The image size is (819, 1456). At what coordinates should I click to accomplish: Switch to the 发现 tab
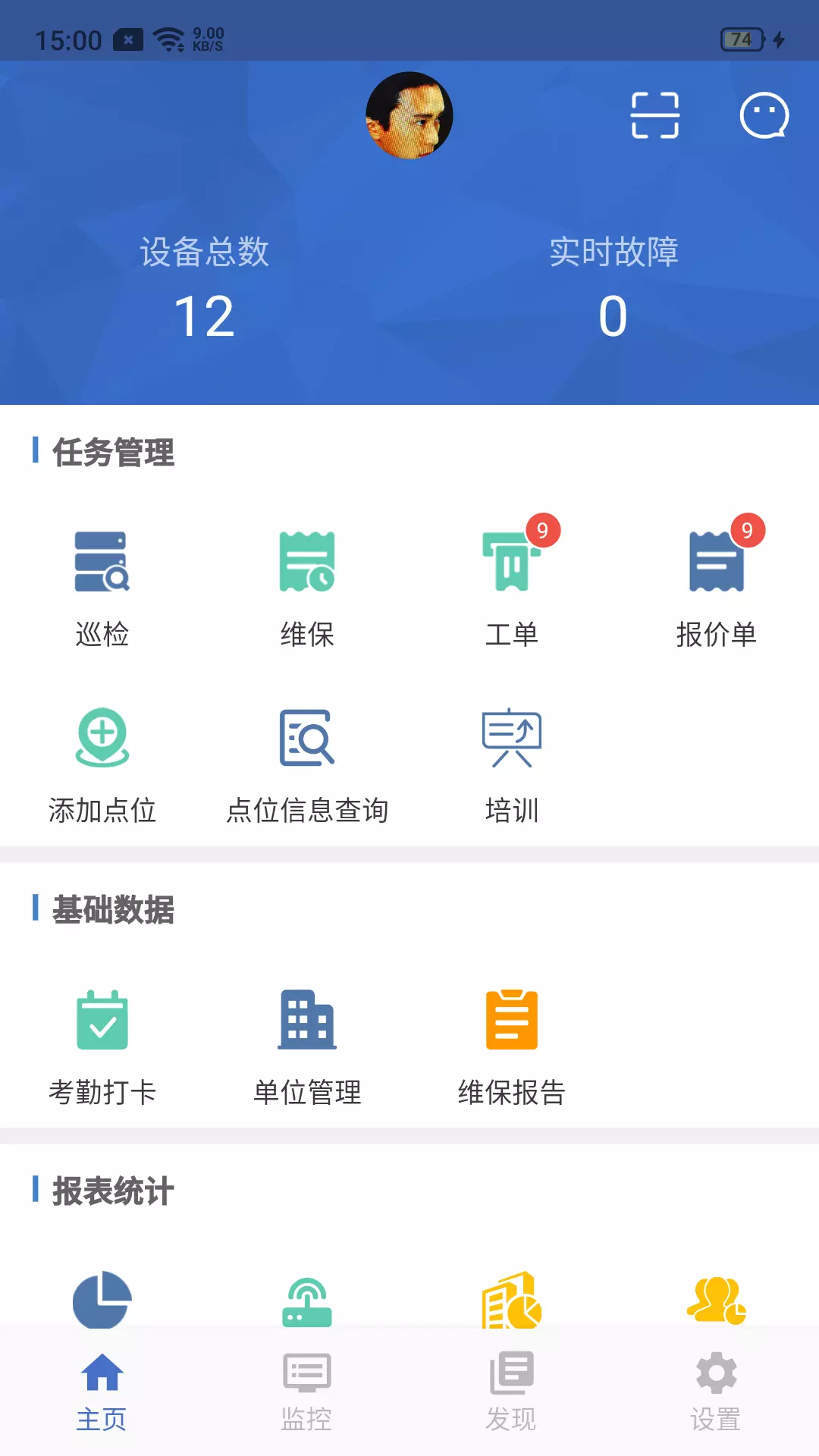(x=512, y=1392)
